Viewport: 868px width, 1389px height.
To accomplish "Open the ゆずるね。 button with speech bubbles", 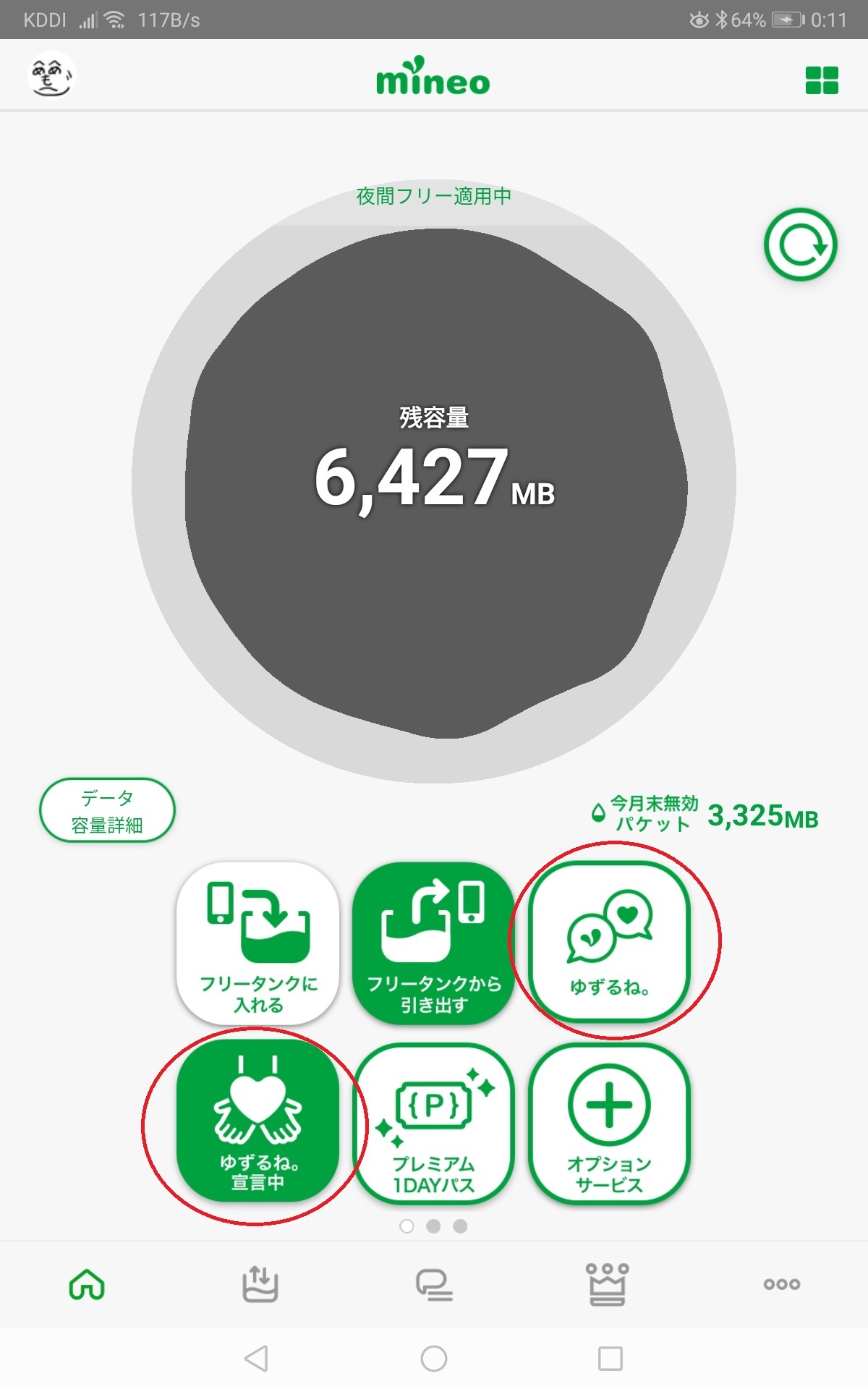I will tap(609, 941).
